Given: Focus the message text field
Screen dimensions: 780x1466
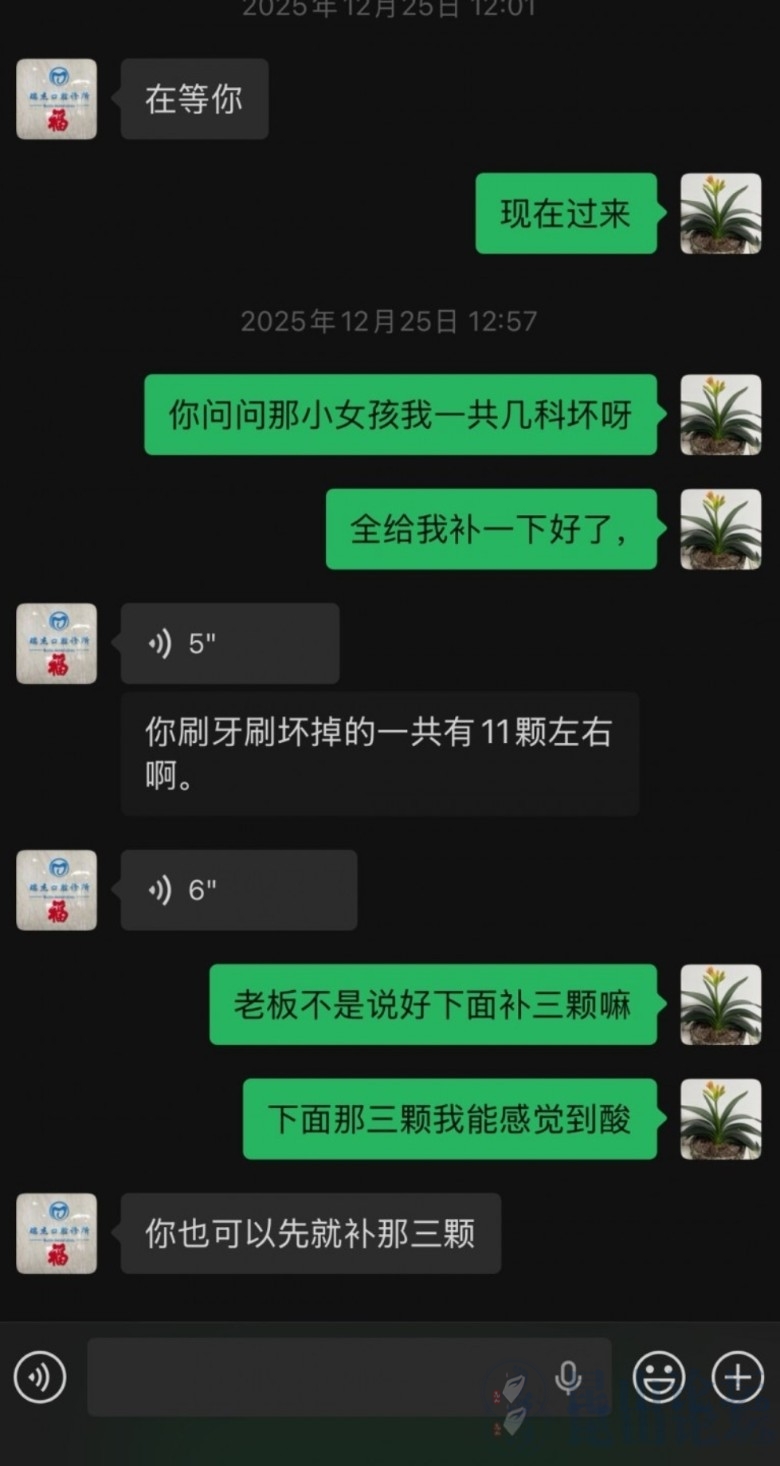Looking at the screenshot, I should pyautogui.click(x=320, y=1378).
